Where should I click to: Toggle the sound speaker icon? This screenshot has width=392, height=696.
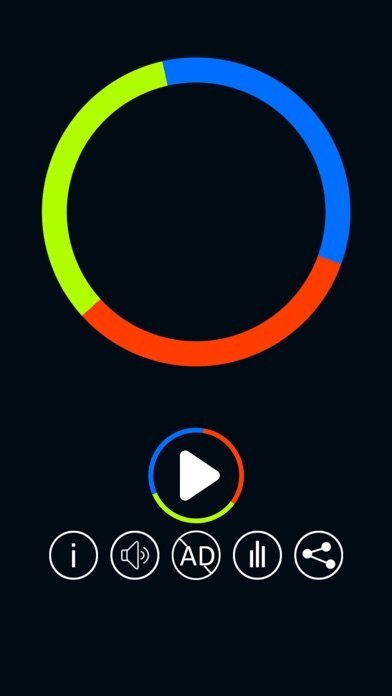[x=135, y=555]
